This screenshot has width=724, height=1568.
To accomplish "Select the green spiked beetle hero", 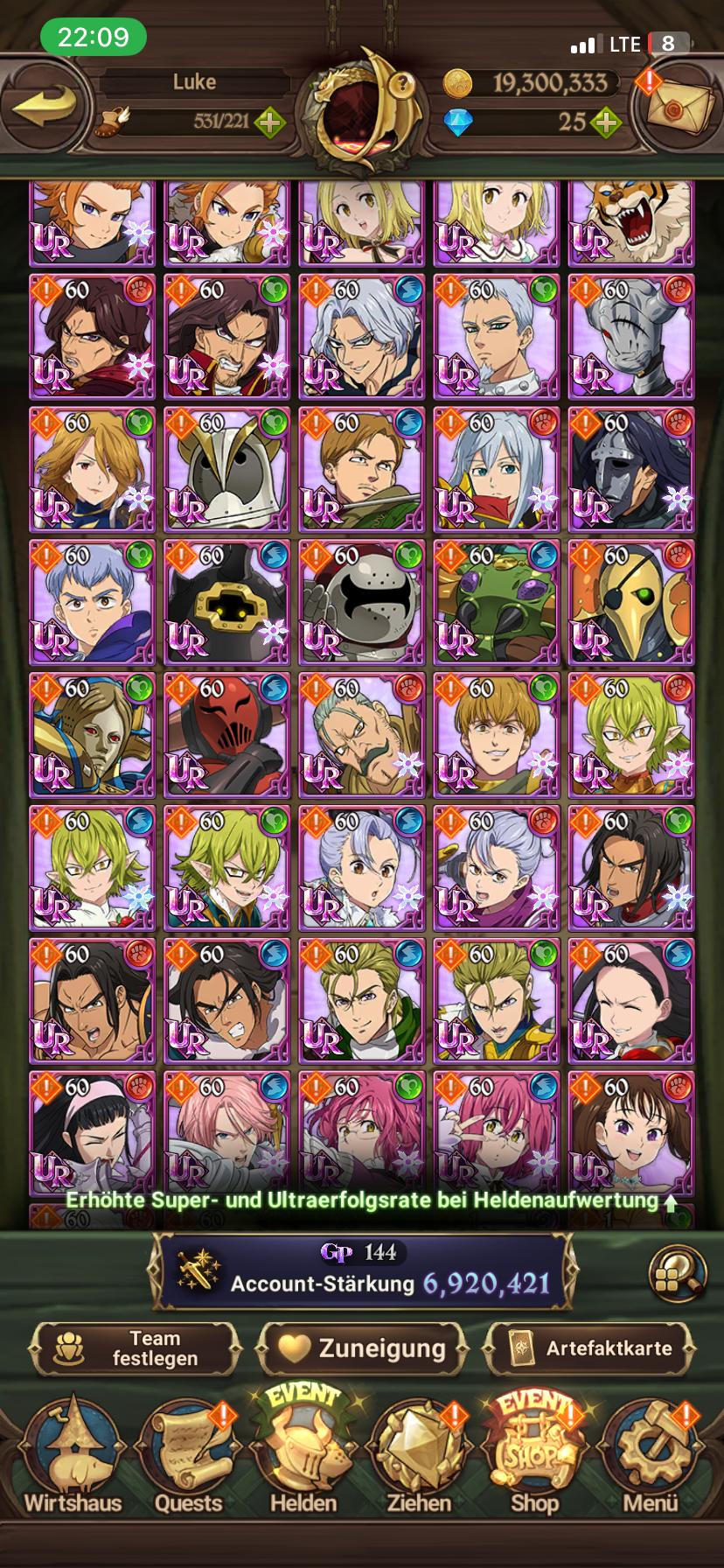I will [x=496, y=602].
